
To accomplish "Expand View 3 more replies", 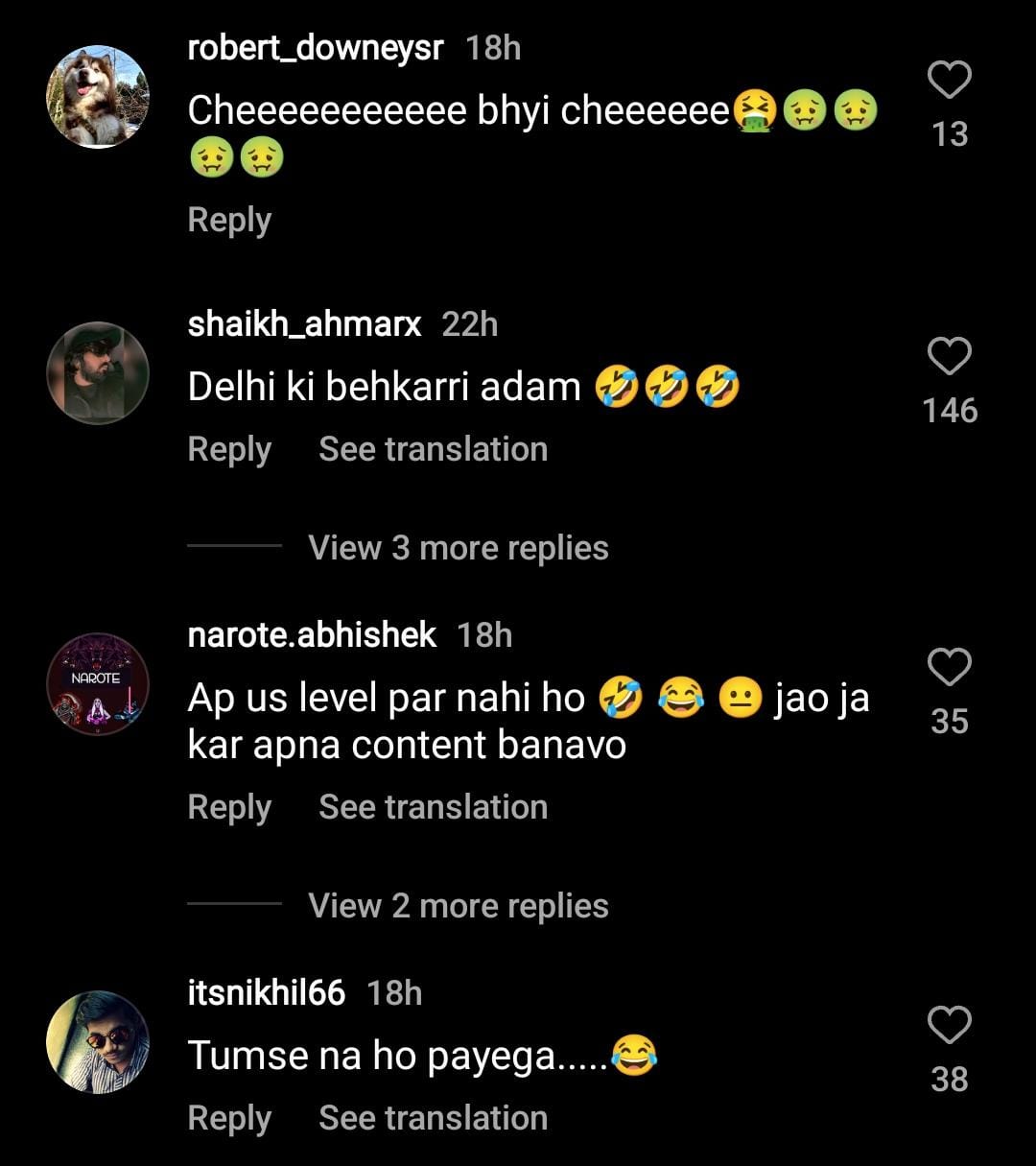I will pyautogui.click(x=458, y=548).
